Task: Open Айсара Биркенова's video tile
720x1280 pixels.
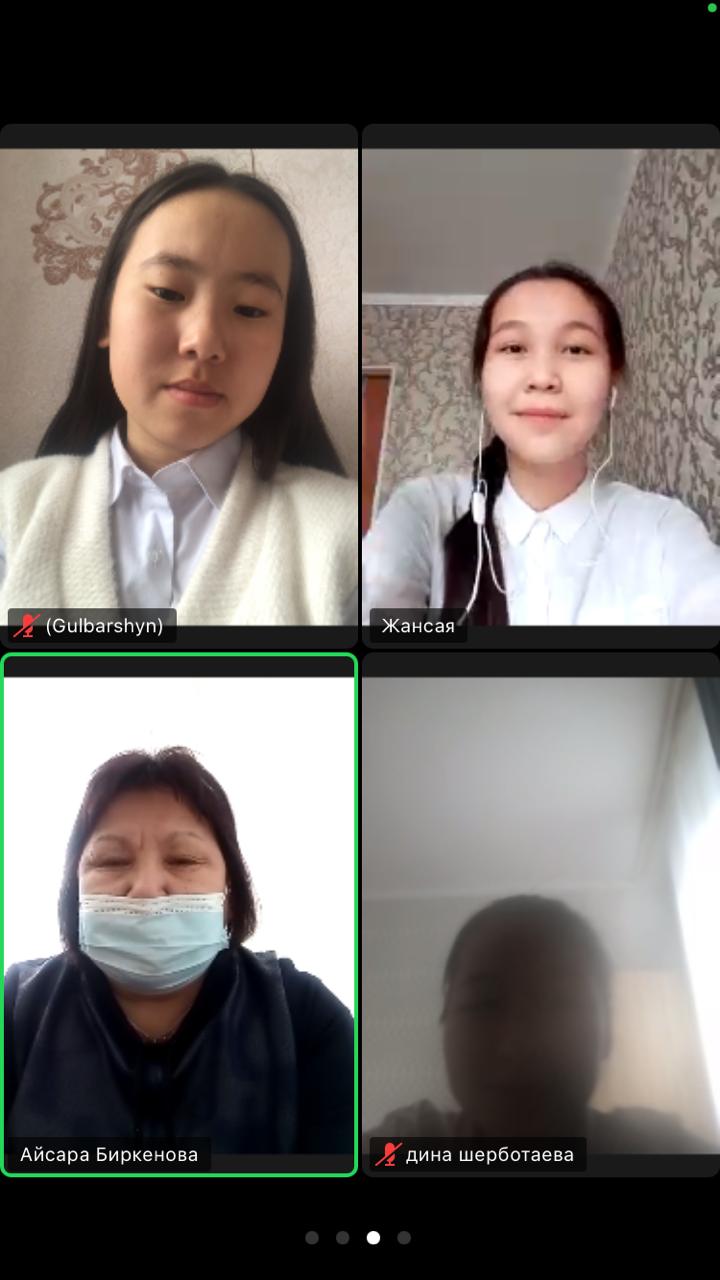Action: coord(179,915)
